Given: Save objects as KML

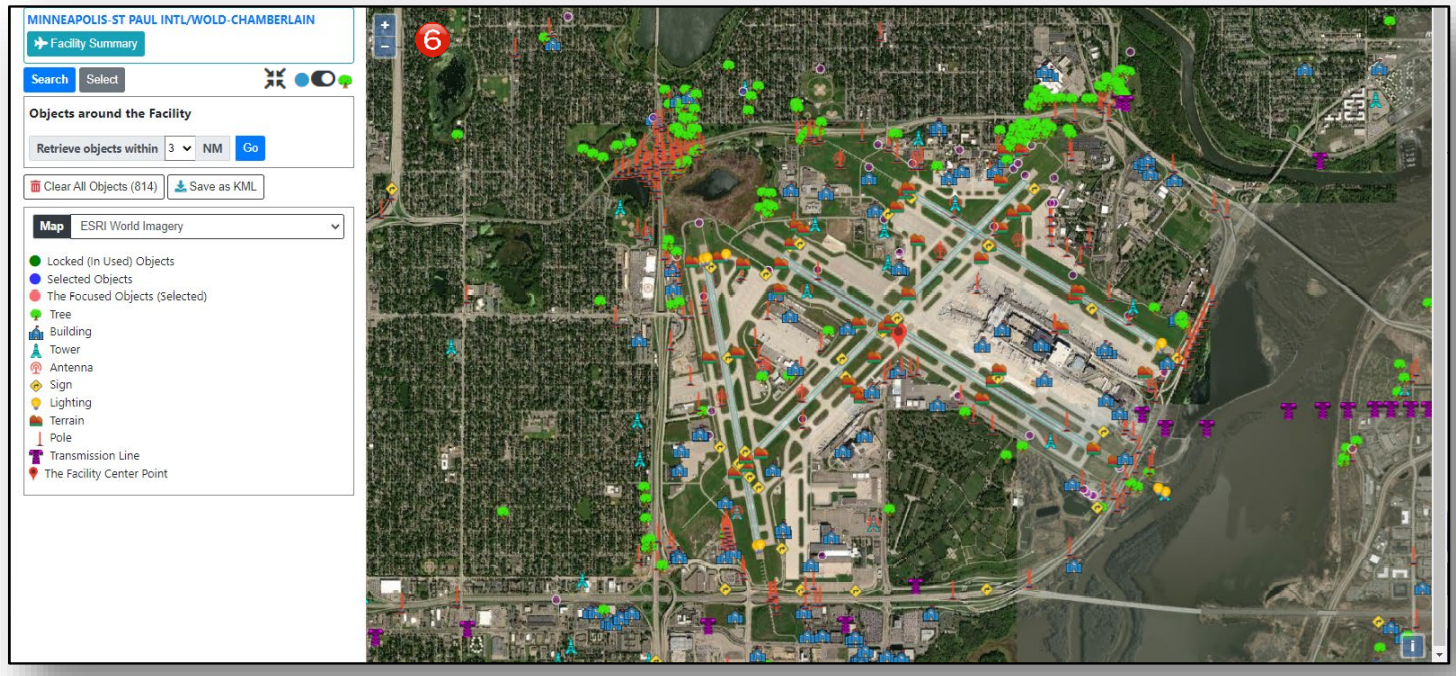Looking at the screenshot, I should point(215,187).
